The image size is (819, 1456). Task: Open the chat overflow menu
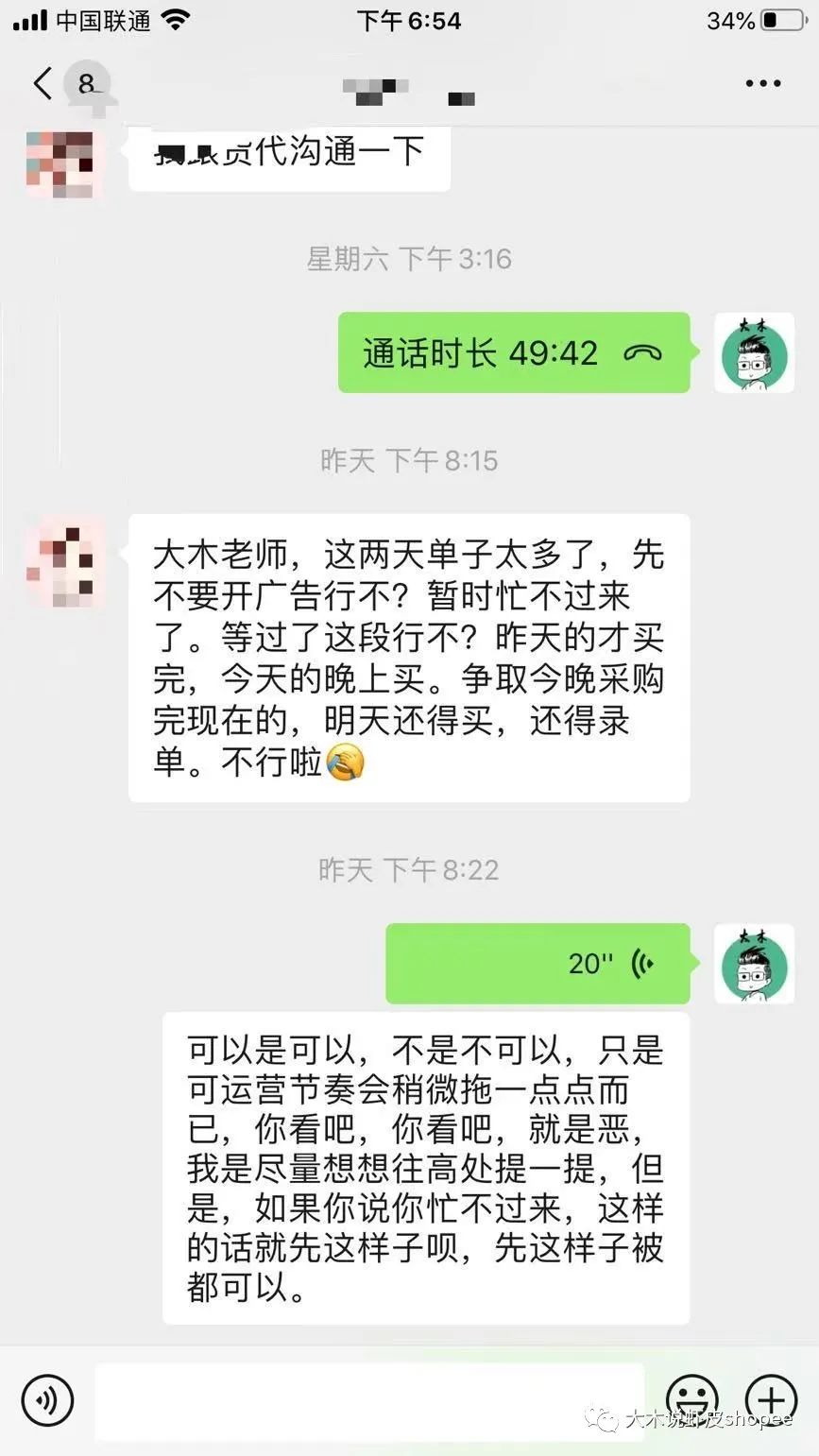point(762,83)
